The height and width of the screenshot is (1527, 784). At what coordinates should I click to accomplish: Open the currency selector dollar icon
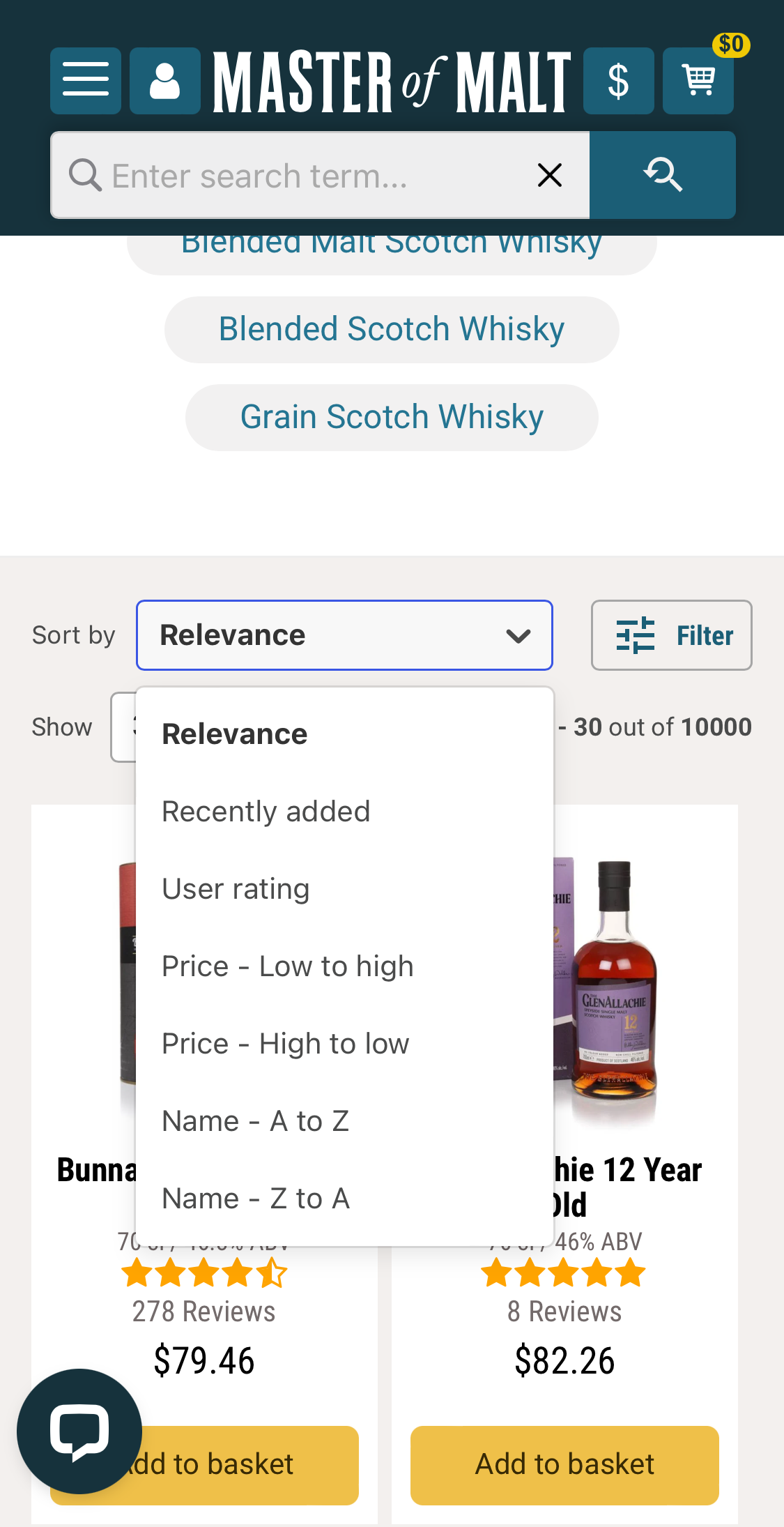coord(617,80)
